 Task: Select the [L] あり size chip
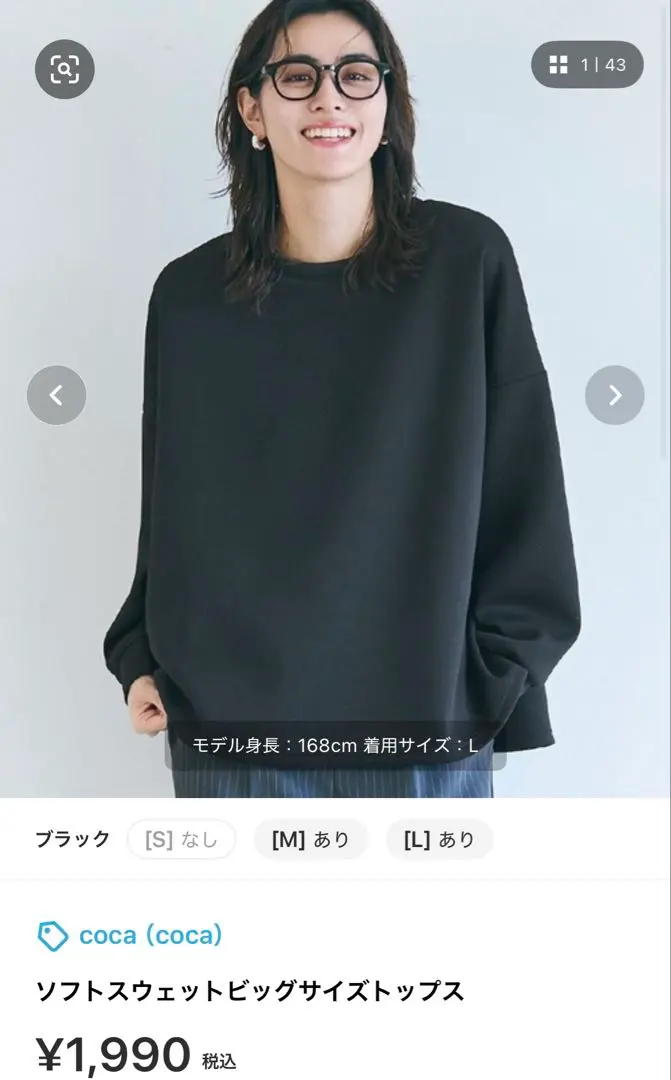[x=439, y=840]
